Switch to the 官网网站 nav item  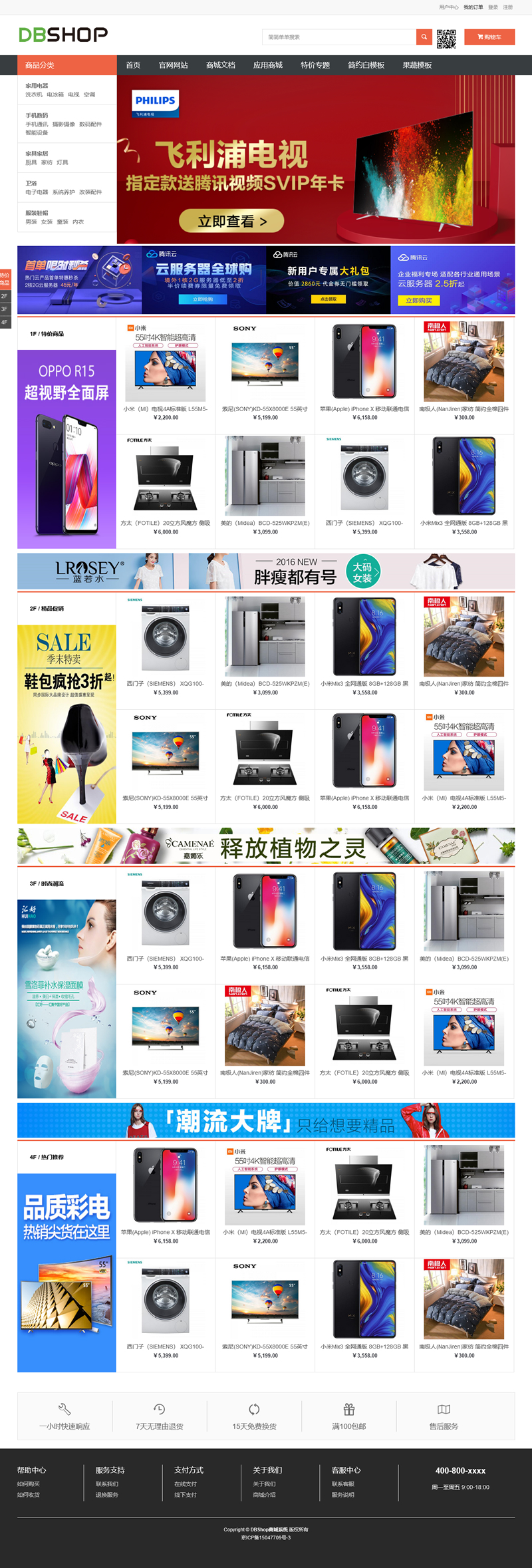(173, 65)
